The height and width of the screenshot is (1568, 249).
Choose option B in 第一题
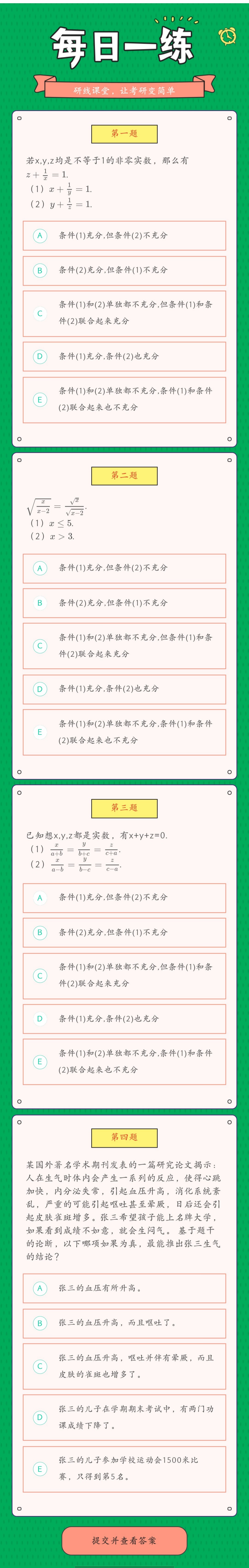click(x=124, y=270)
